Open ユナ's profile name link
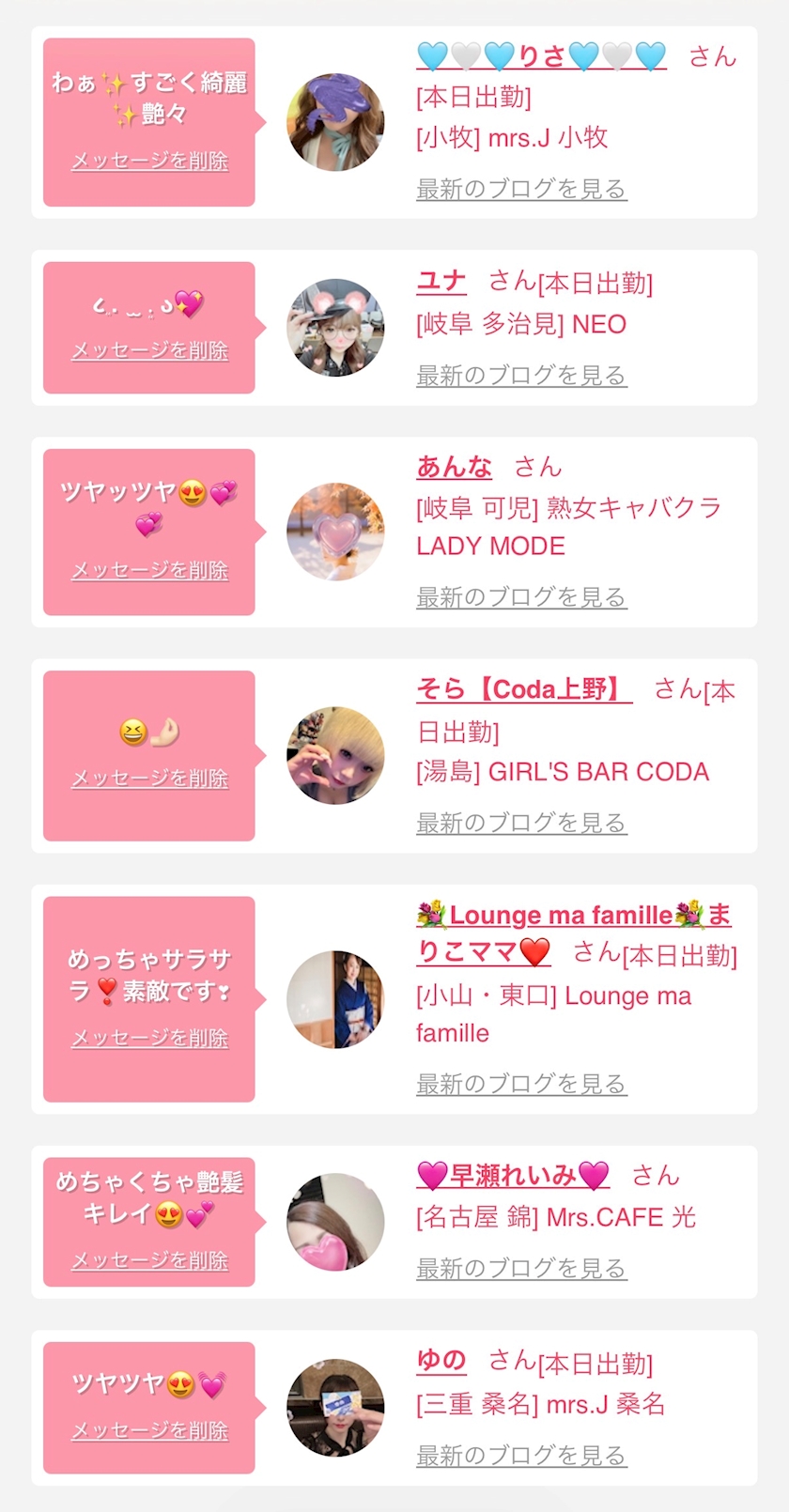Viewport: 789px width, 1512px height. coord(441,281)
